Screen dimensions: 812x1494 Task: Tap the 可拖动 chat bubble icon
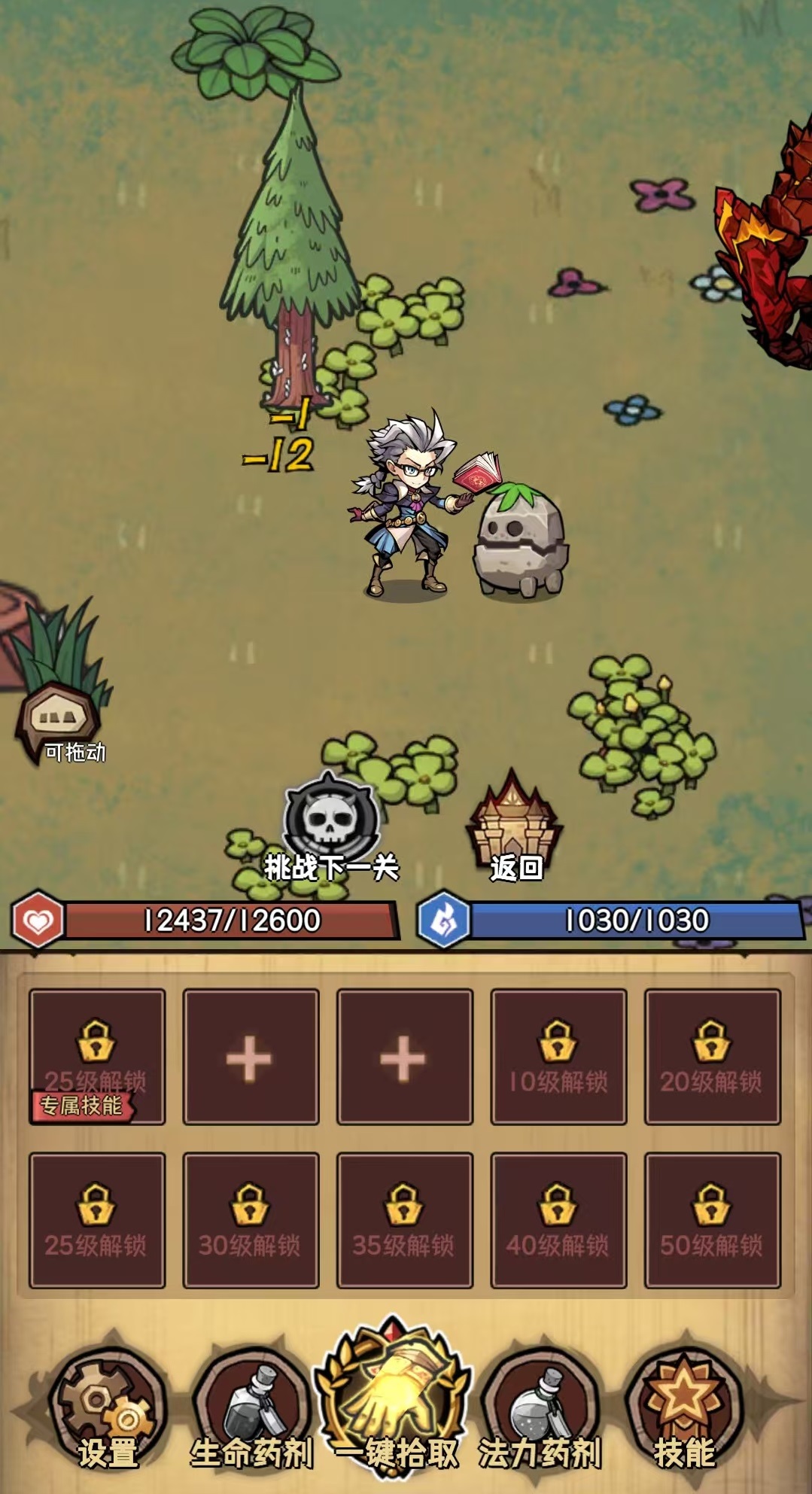(x=59, y=717)
